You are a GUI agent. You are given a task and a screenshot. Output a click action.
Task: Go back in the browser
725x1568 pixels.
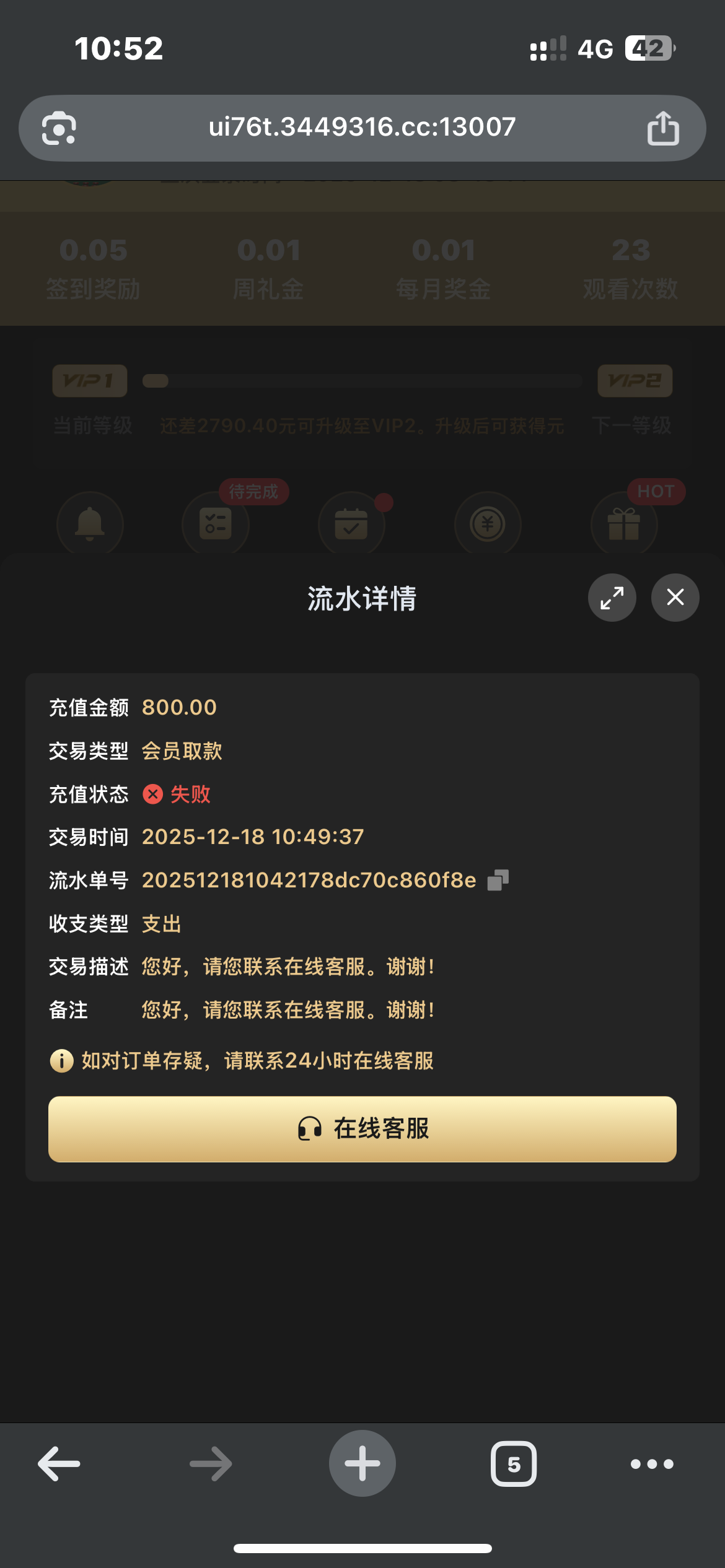59,1464
